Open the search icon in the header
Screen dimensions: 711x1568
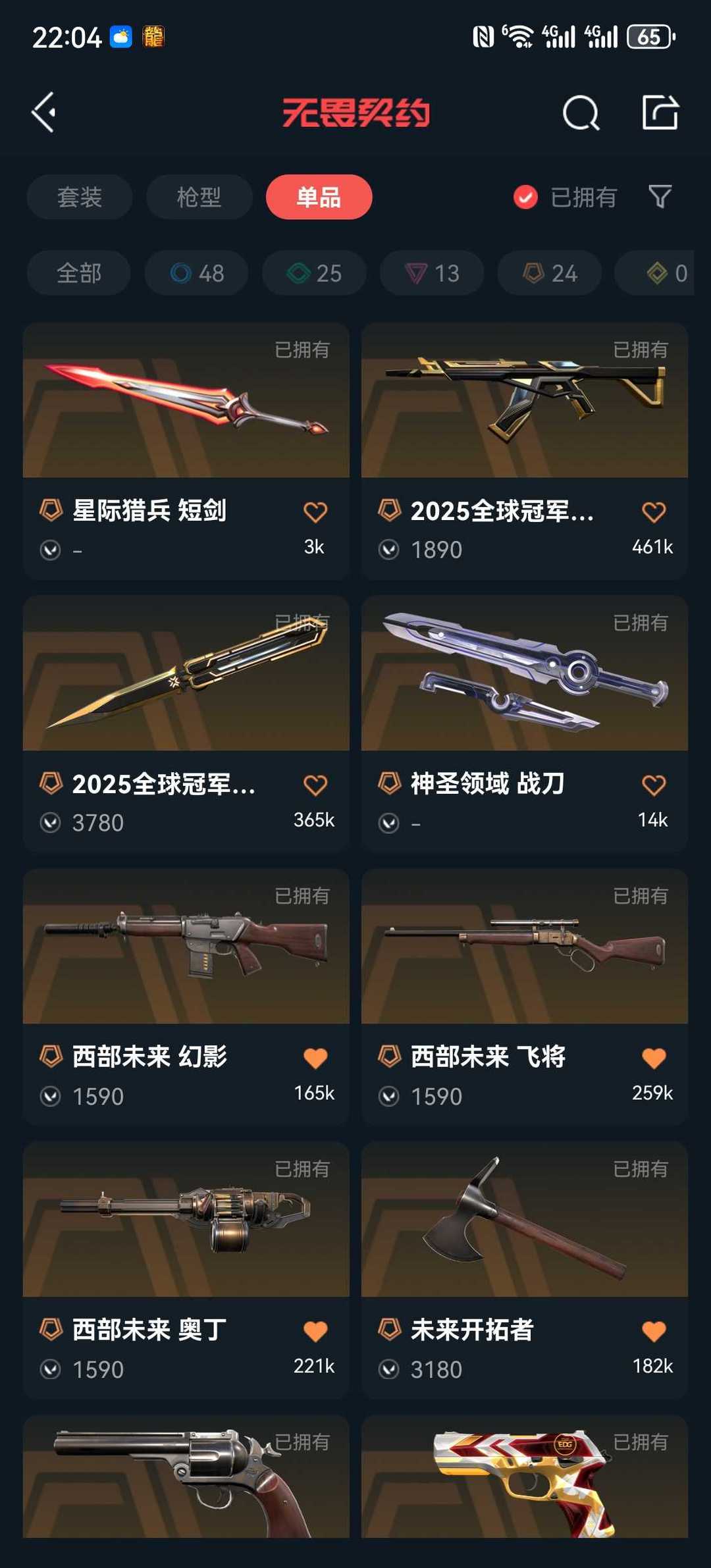click(x=581, y=113)
